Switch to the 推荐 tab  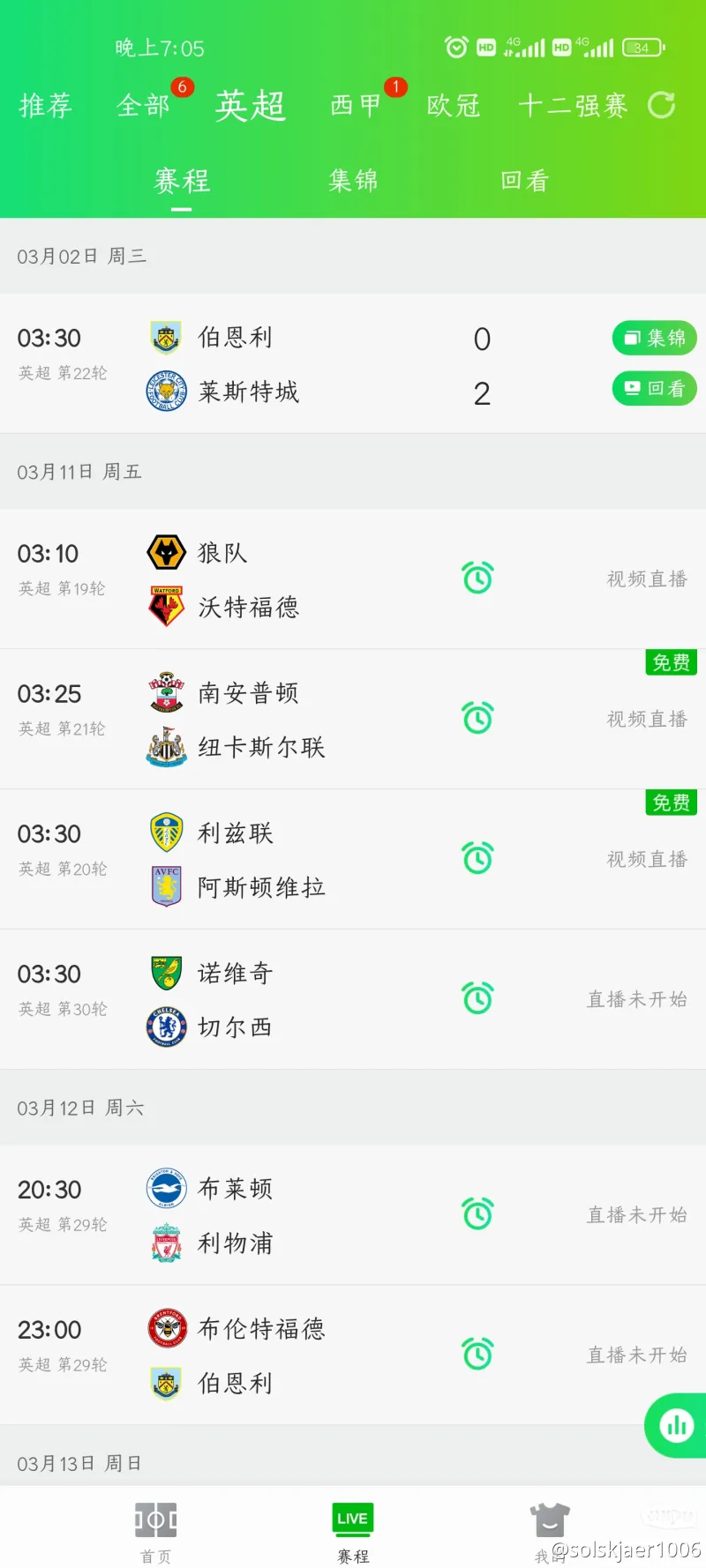[x=45, y=106]
